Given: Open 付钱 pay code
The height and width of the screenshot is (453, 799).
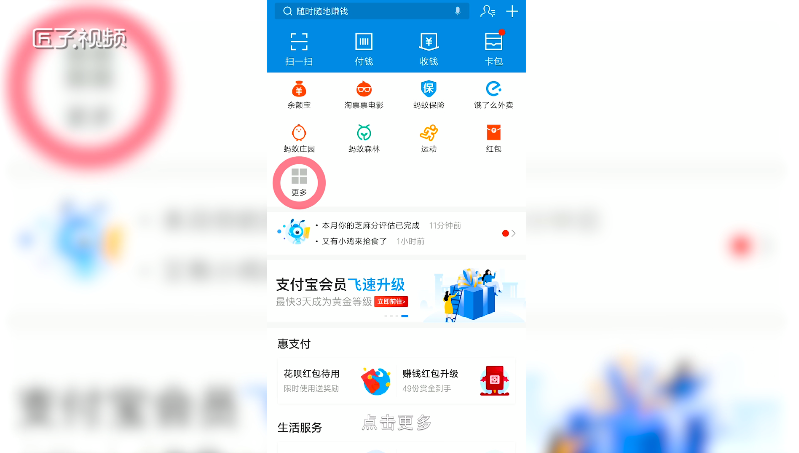Looking at the screenshot, I should (363, 47).
